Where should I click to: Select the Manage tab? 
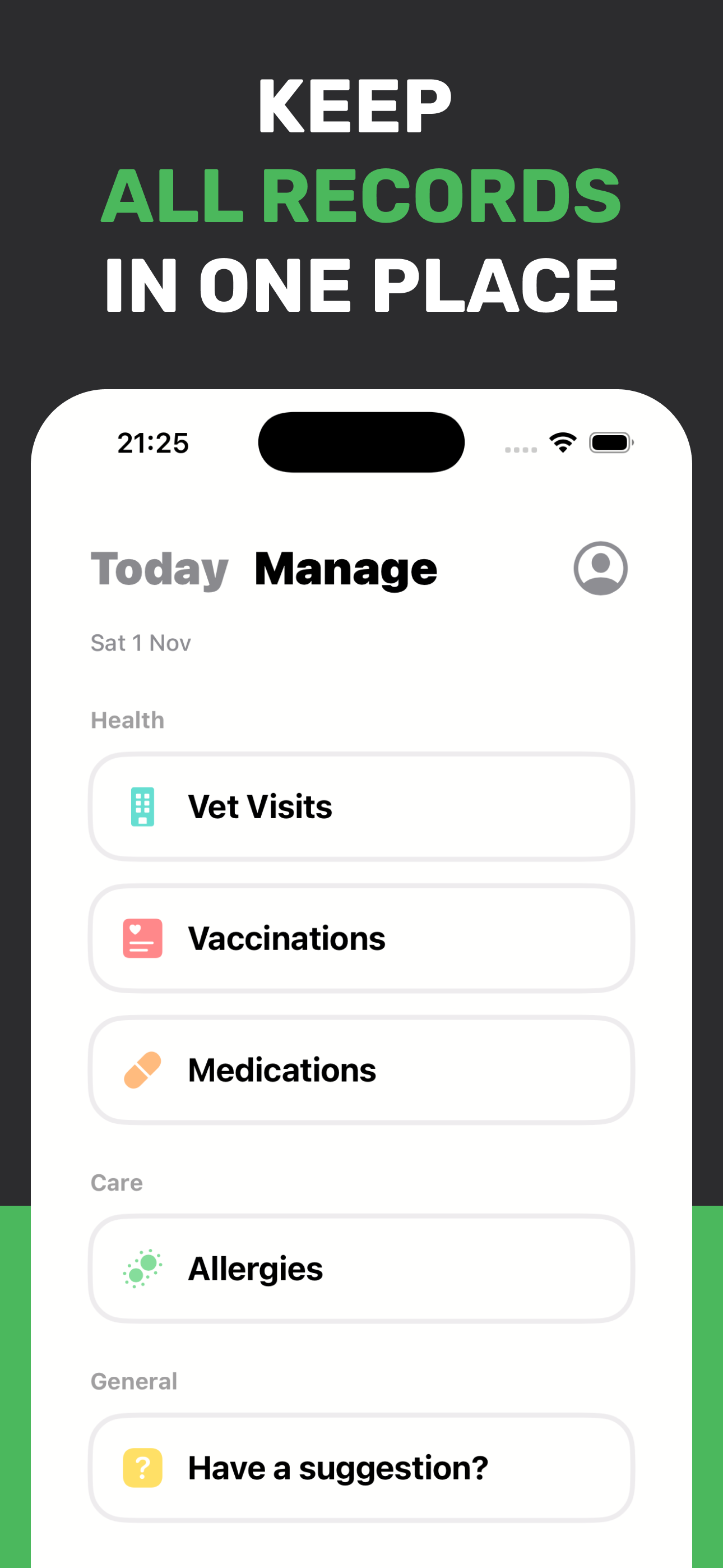(x=345, y=568)
